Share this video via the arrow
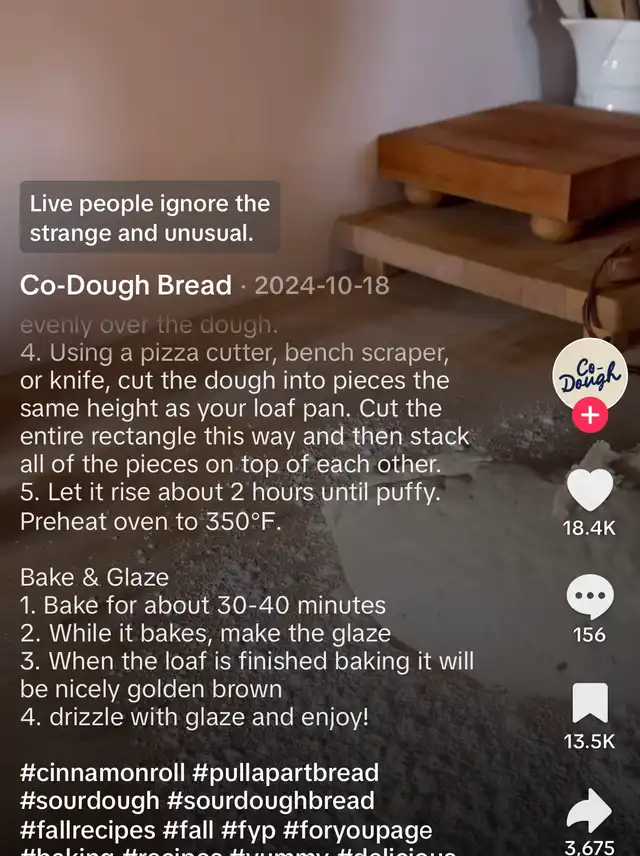The width and height of the screenshot is (640, 856). (x=590, y=812)
